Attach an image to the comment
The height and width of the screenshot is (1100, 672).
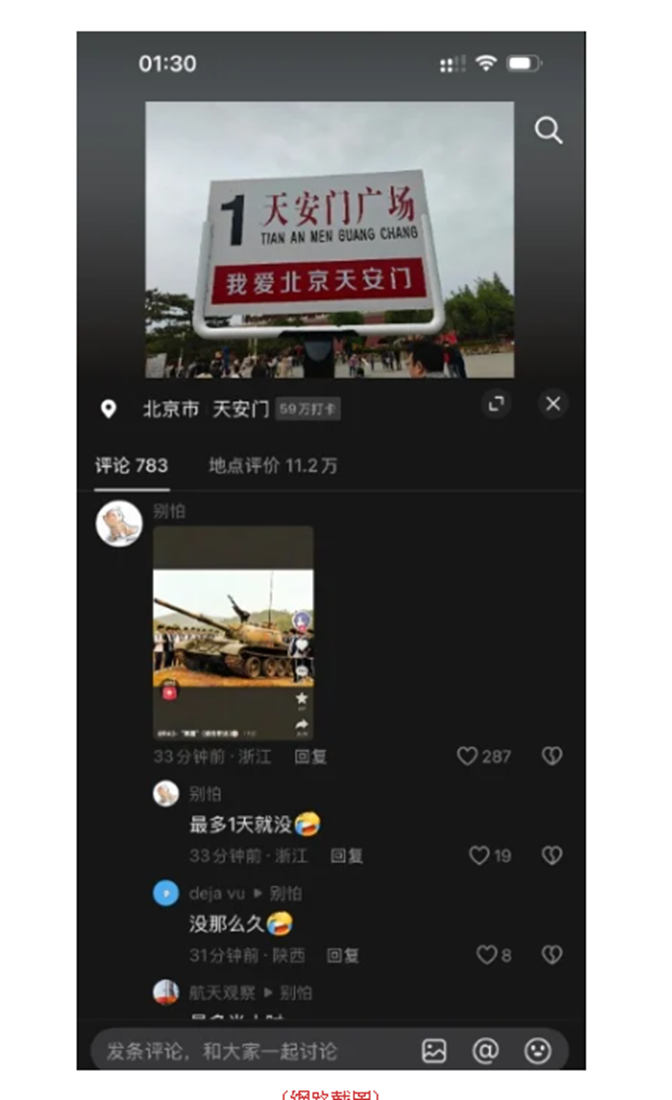point(434,1051)
